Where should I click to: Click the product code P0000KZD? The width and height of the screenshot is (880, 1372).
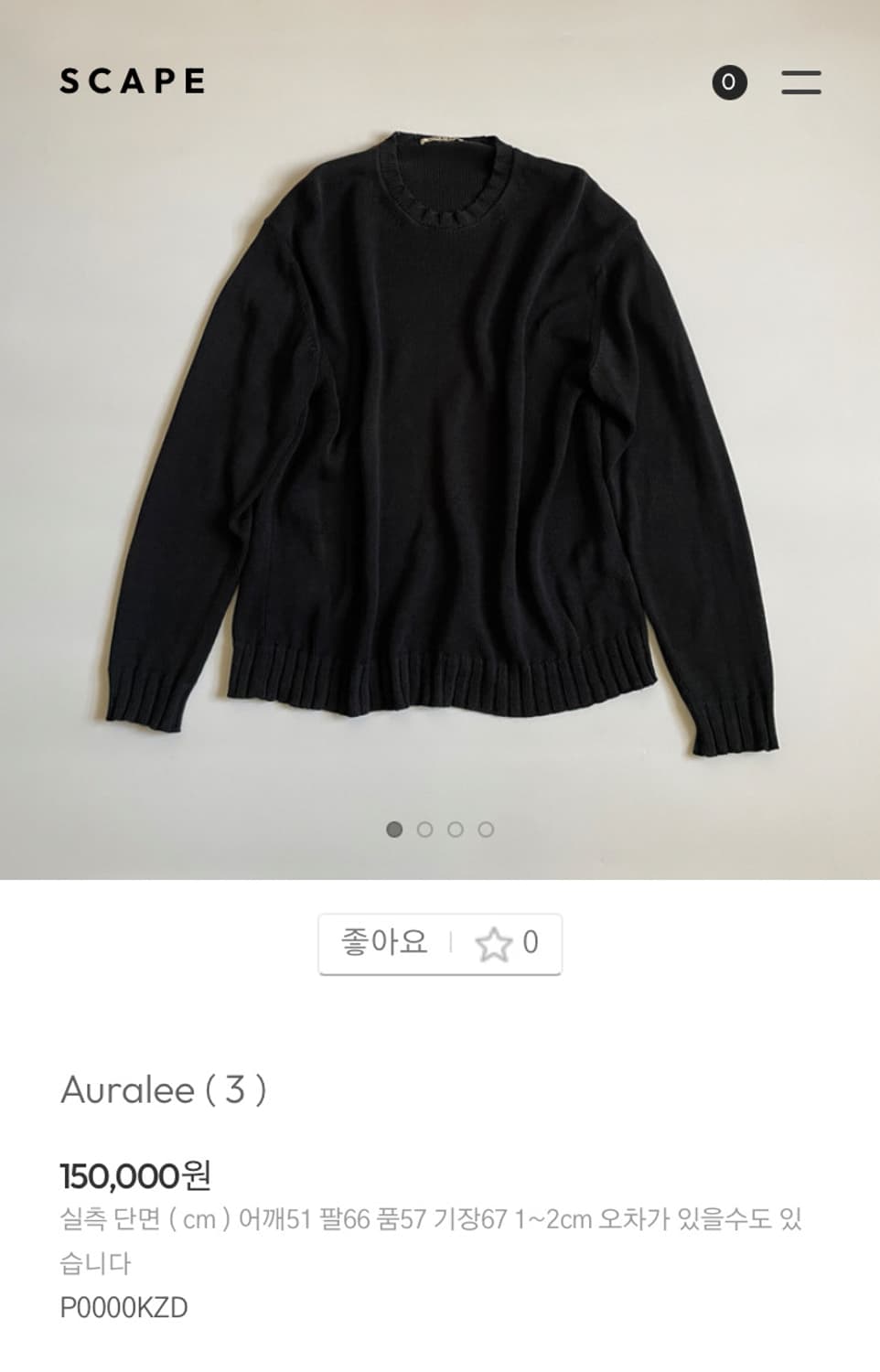pyautogui.click(x=123, y=1306)
